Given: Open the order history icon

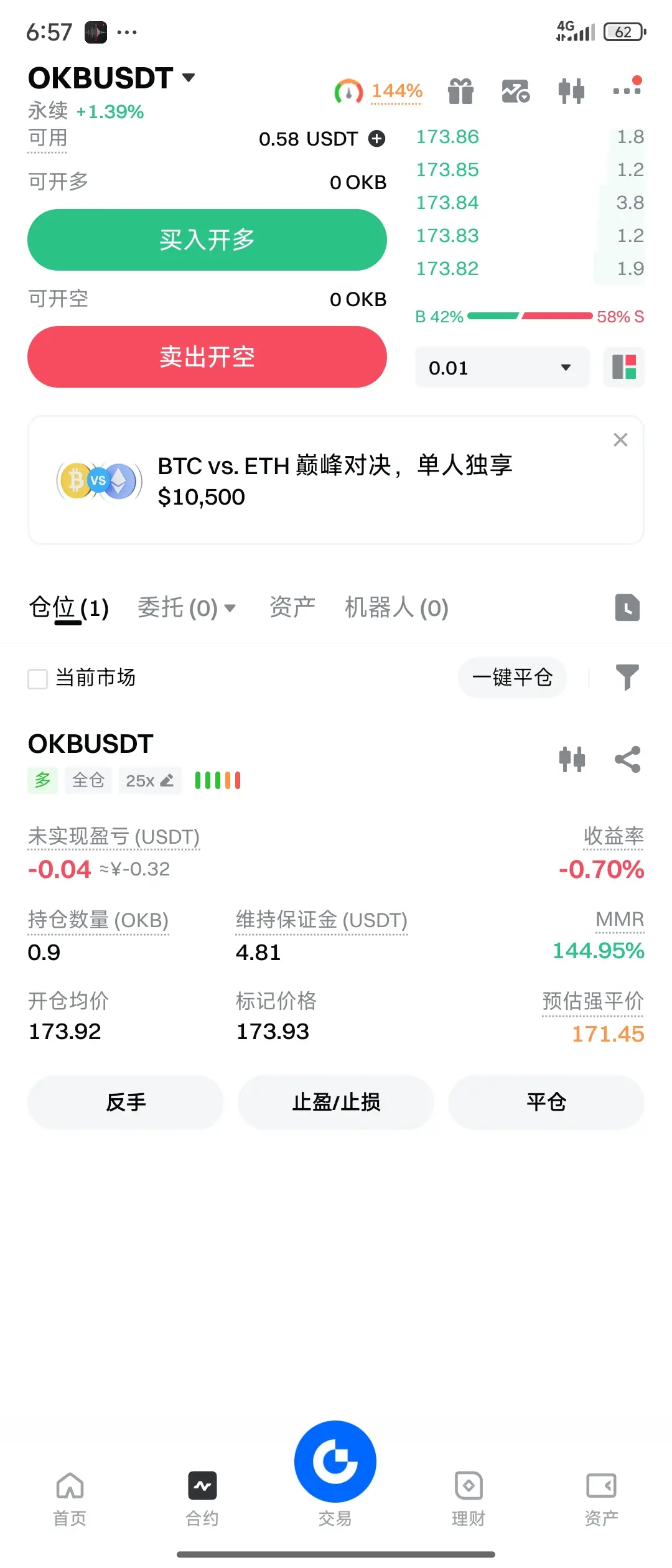Looking at the screenshot, I should (627, 608).
